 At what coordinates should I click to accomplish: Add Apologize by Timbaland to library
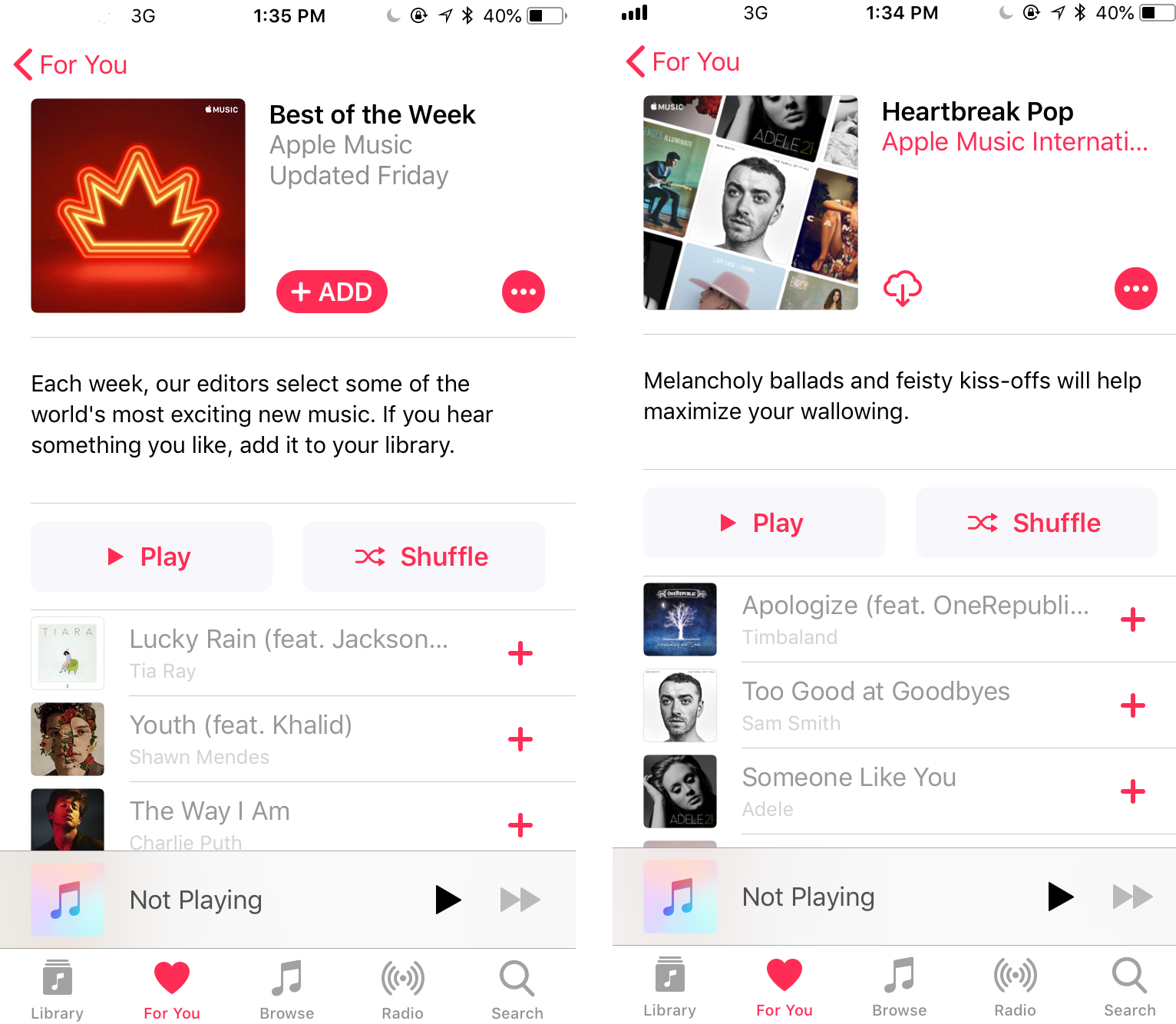1132,619
